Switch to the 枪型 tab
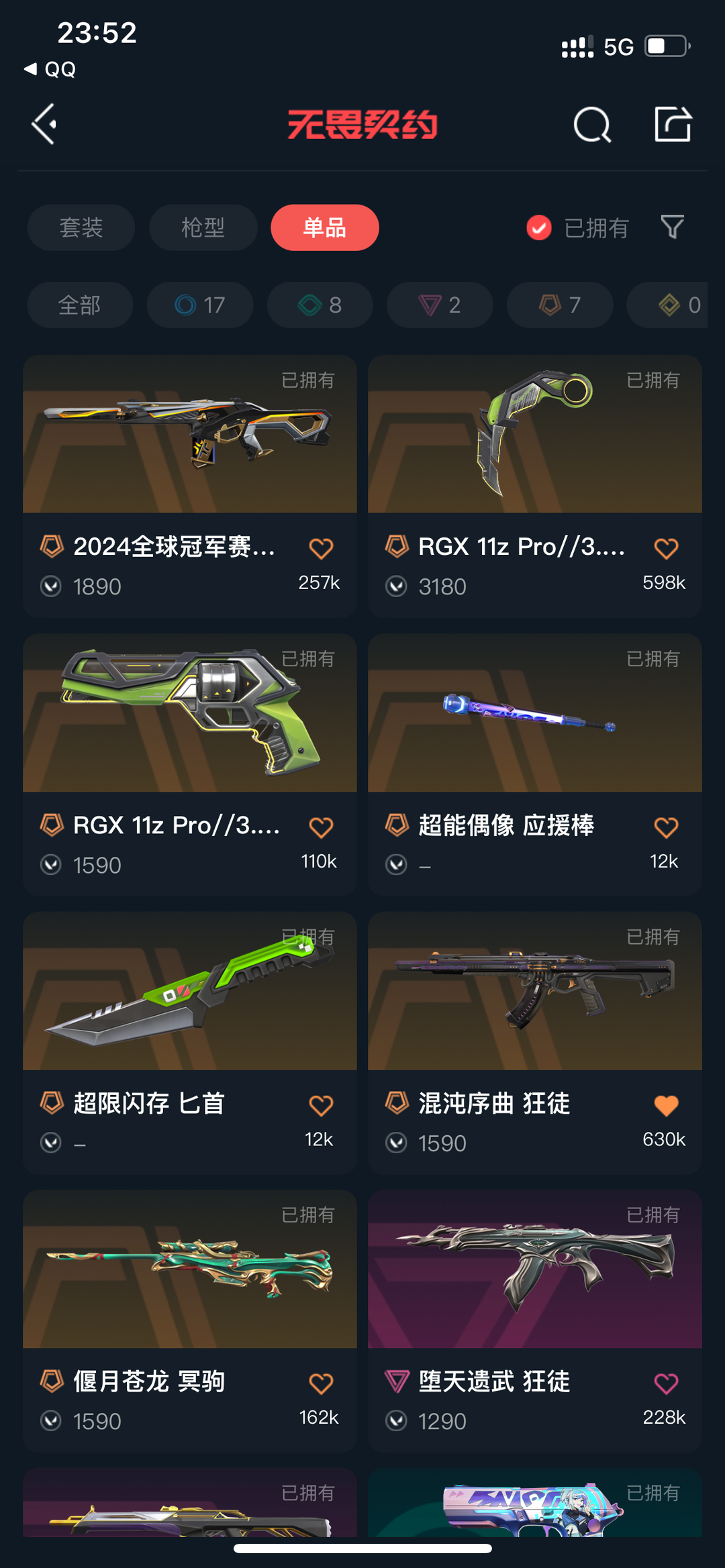This screenshot has width=725, height=1568. [203, 227]
